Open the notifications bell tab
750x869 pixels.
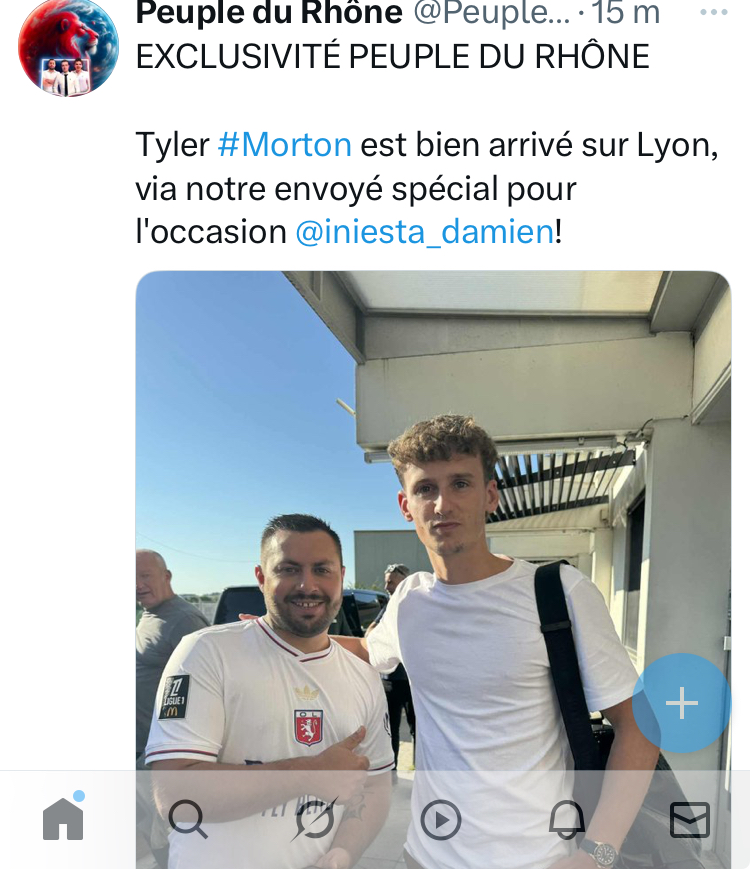[566, 820]
